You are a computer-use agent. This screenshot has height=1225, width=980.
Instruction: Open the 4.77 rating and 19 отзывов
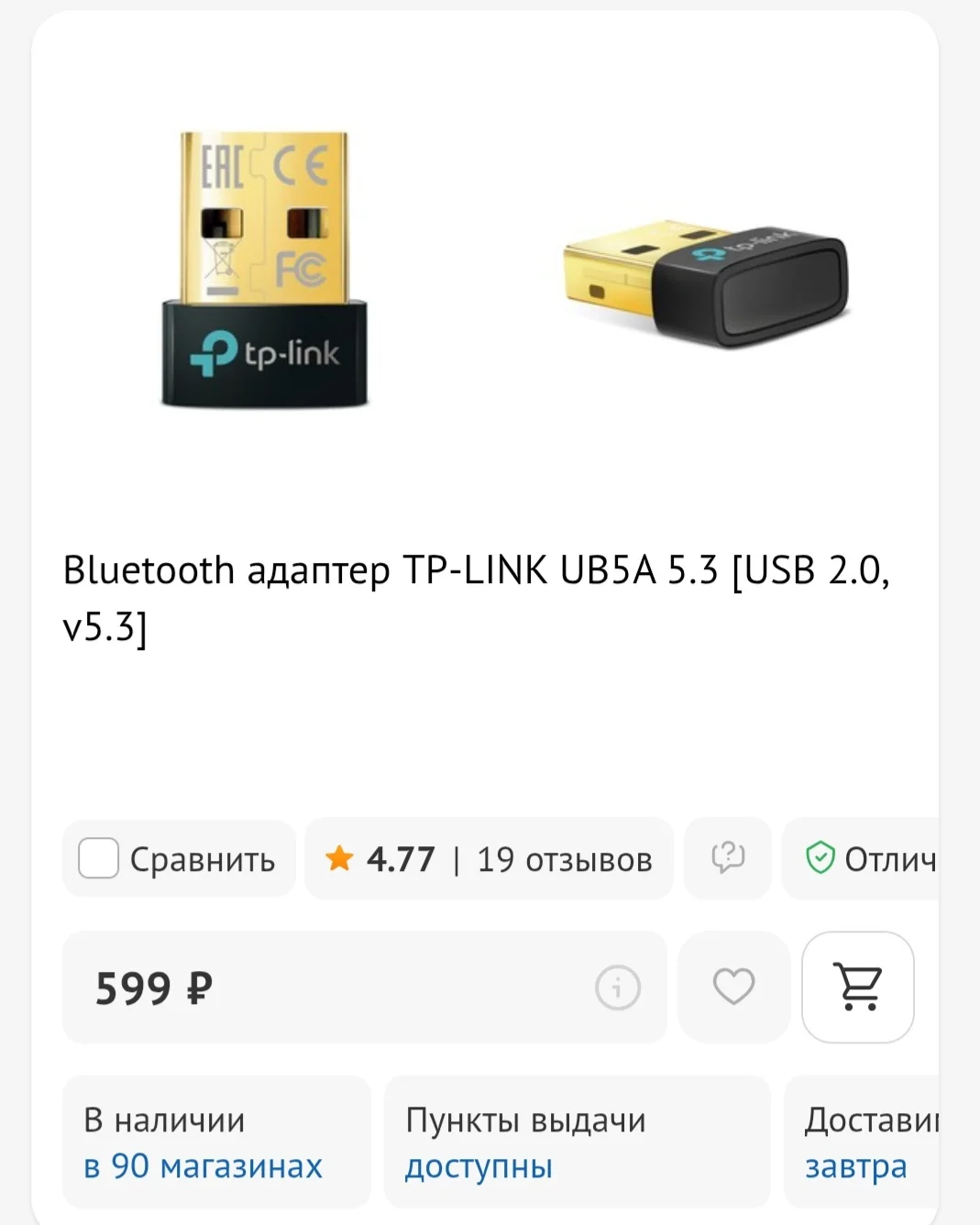[490, 859]
